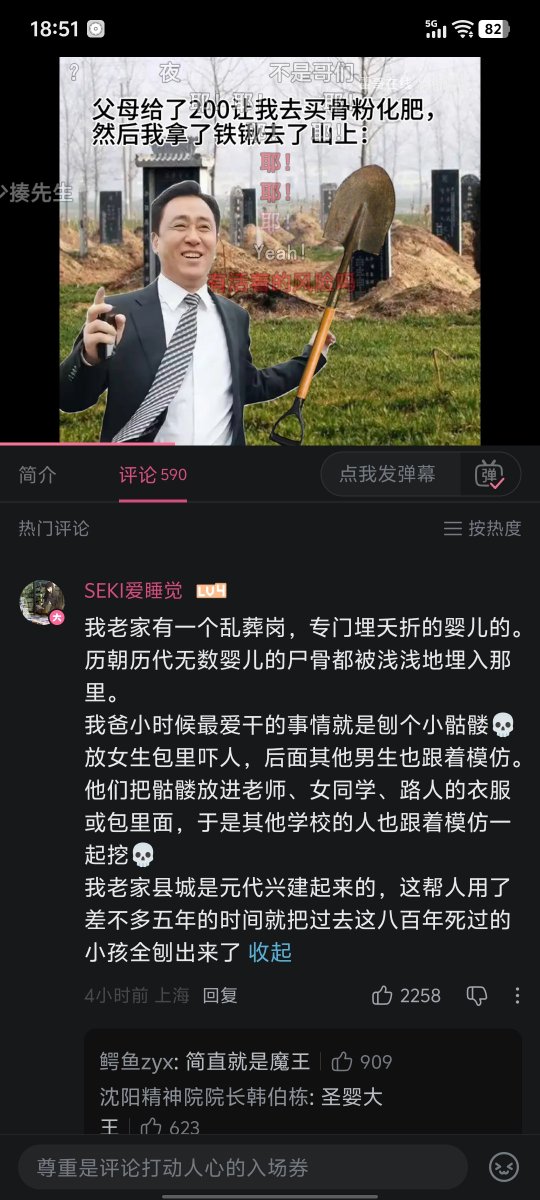The height and width of the screenshot is (1200, 540).
Task: Open the SEKI爱睡觉 username
Action: point(133,591)
